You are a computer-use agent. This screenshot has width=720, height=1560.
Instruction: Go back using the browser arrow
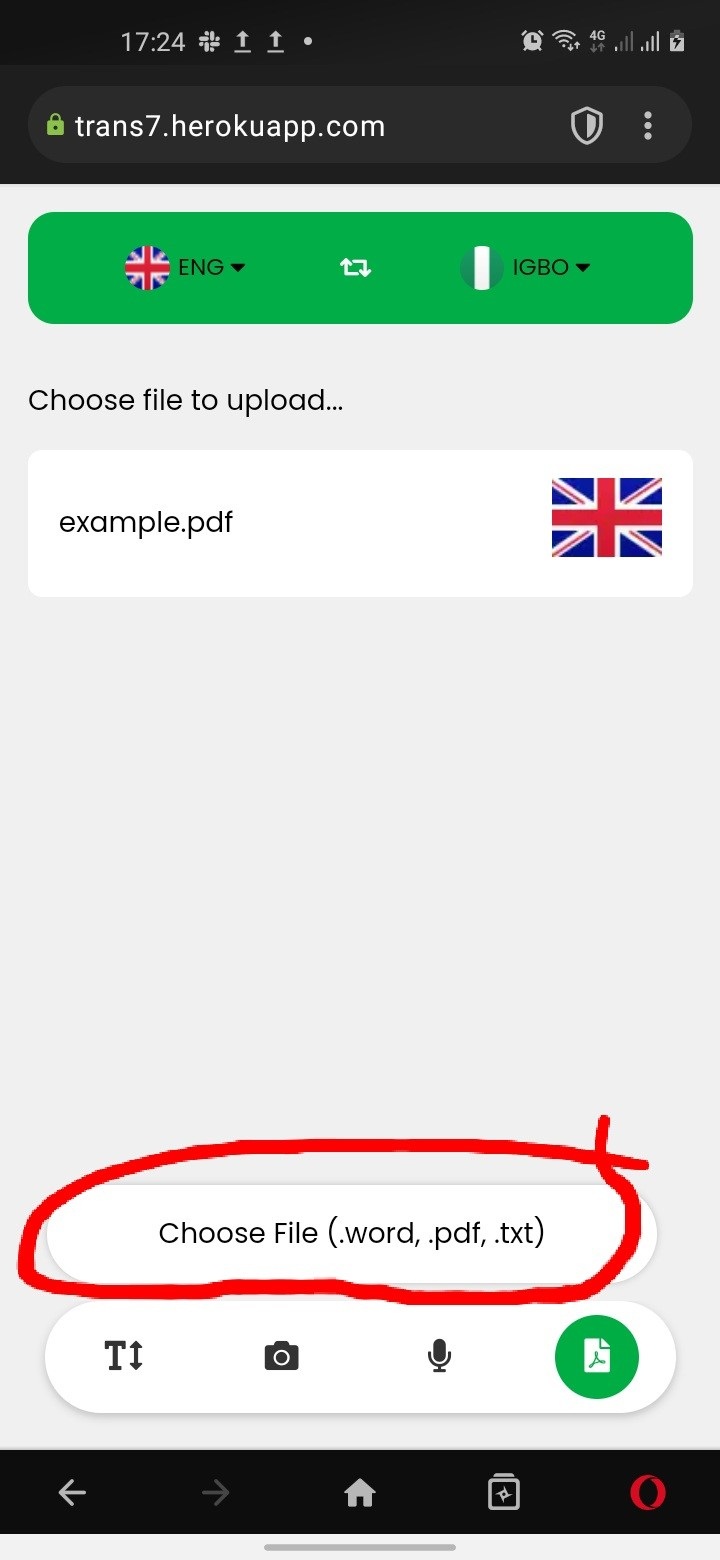tap(72, 1494)
